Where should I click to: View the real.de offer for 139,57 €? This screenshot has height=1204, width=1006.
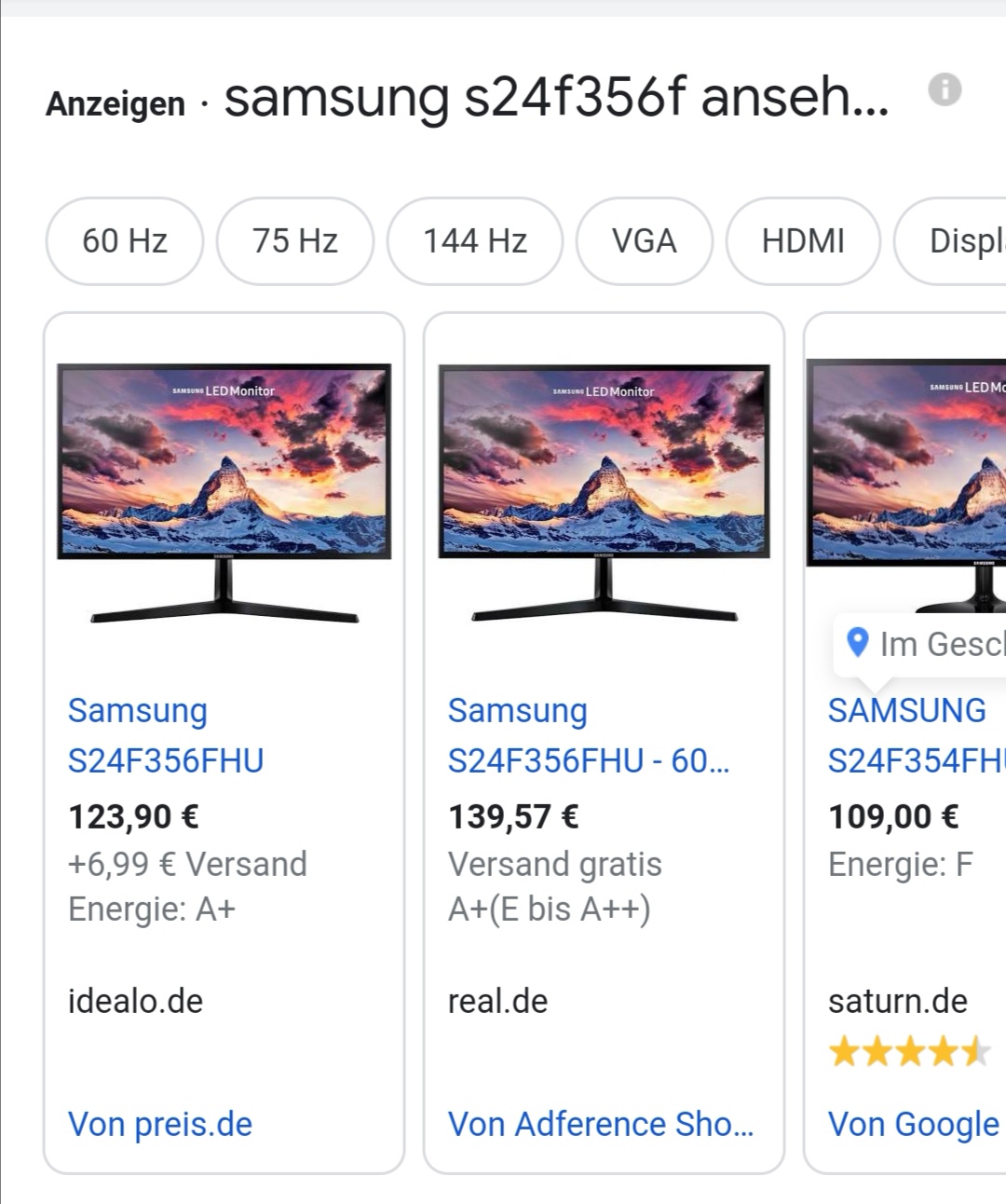click(588, 736)
